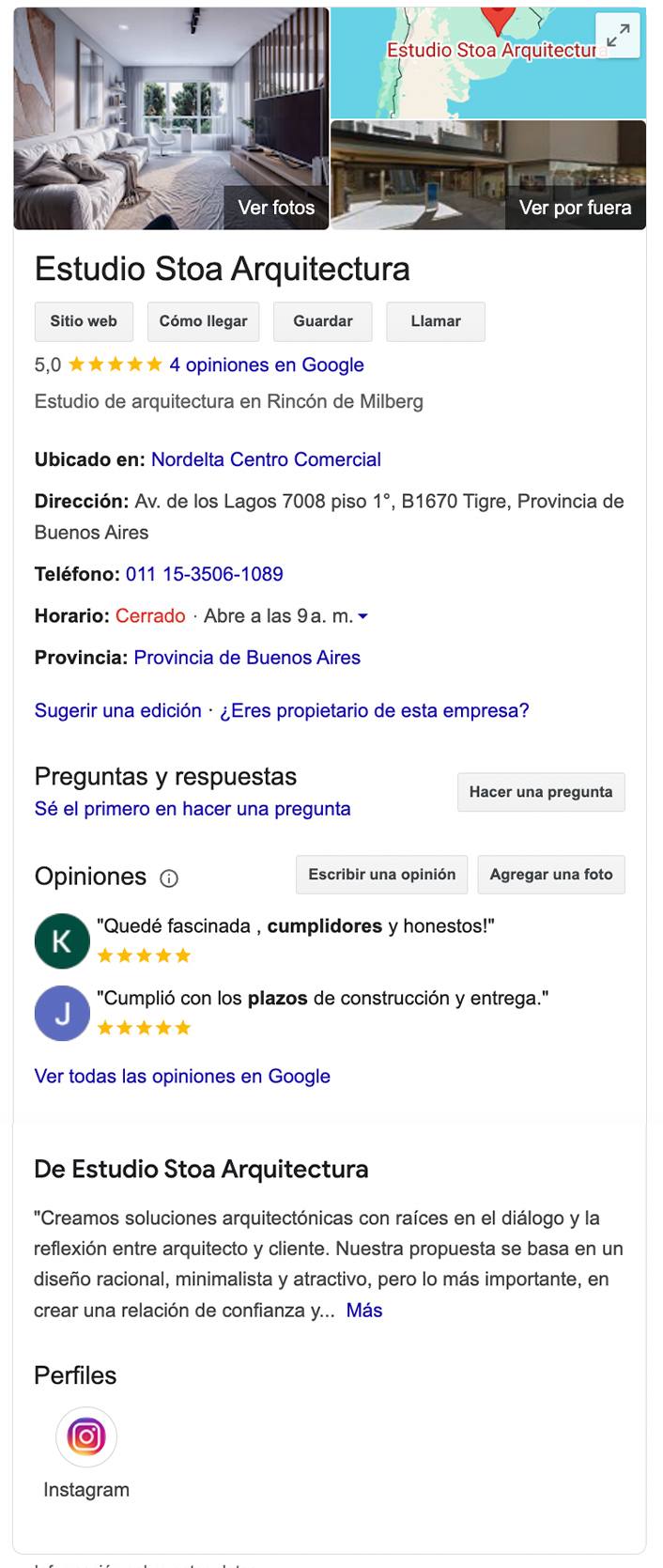Screen dimensions: 663x1568
Task: Expand the description with Más
Action: click(x=363, y=1310)
